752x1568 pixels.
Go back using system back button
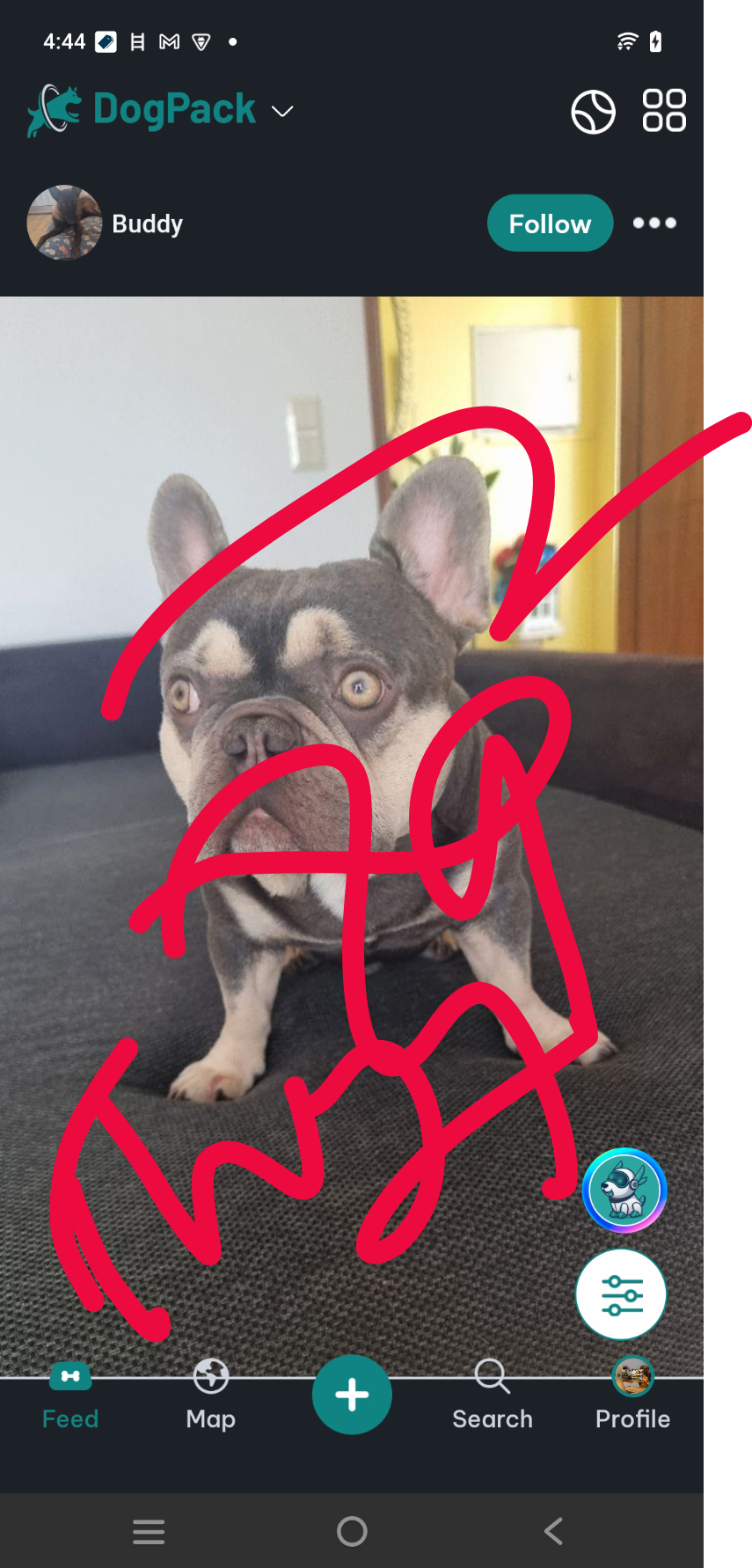tap(553, 1531)
